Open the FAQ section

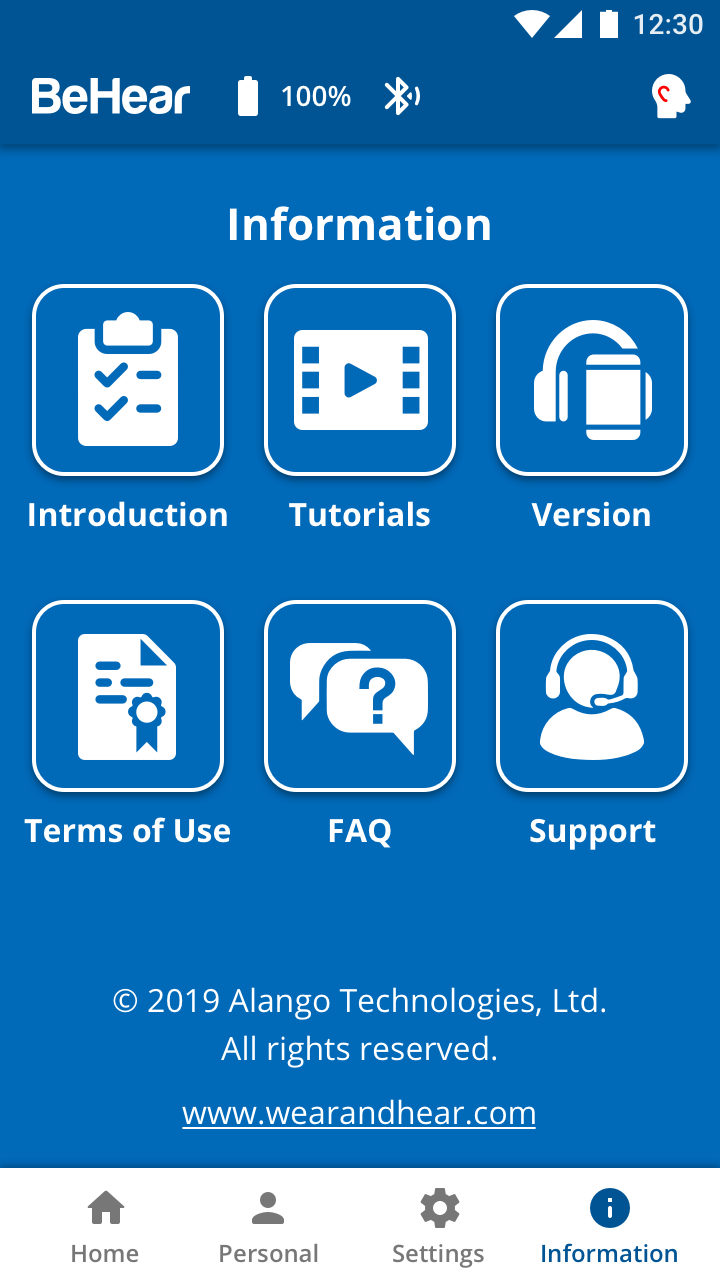tap(360, 696)
